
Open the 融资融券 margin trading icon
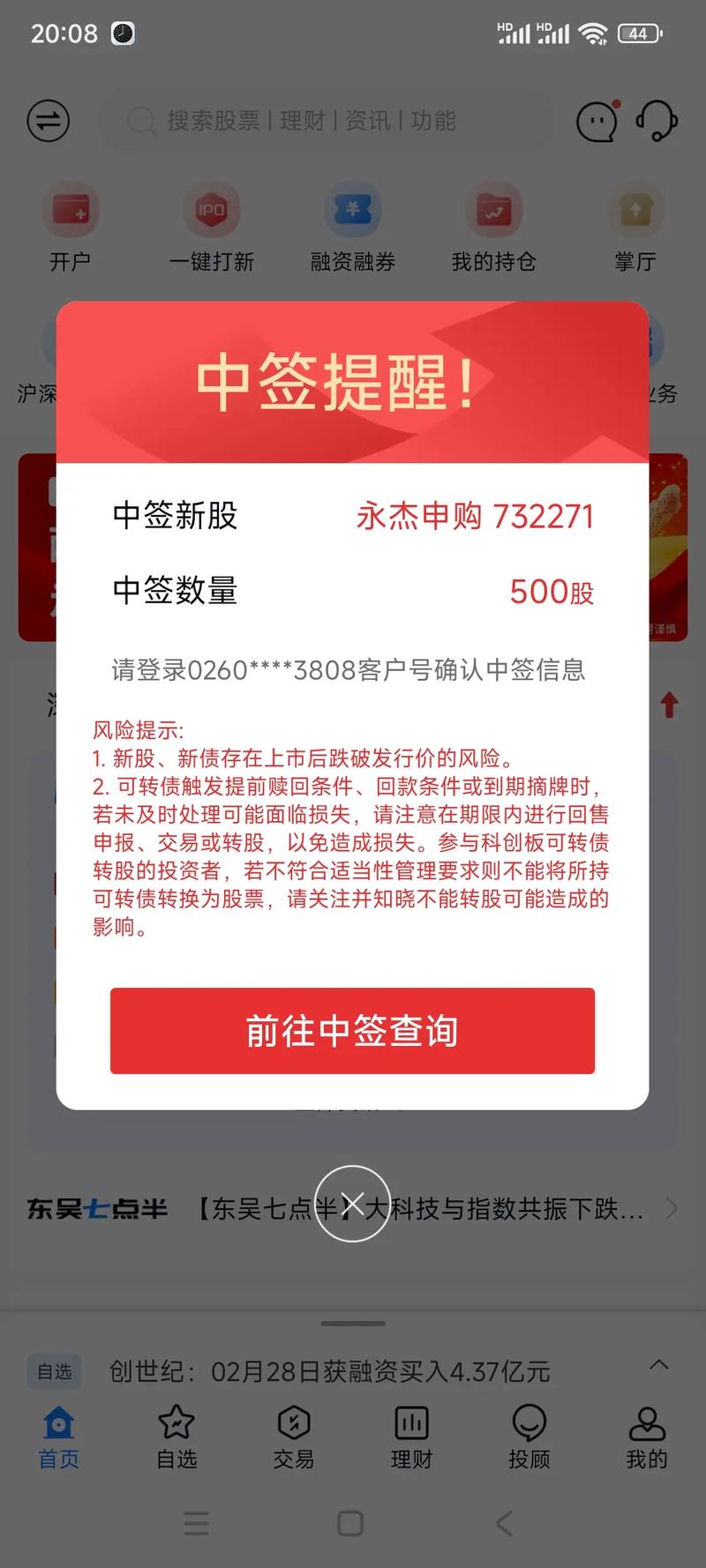[x=353, y=225]
